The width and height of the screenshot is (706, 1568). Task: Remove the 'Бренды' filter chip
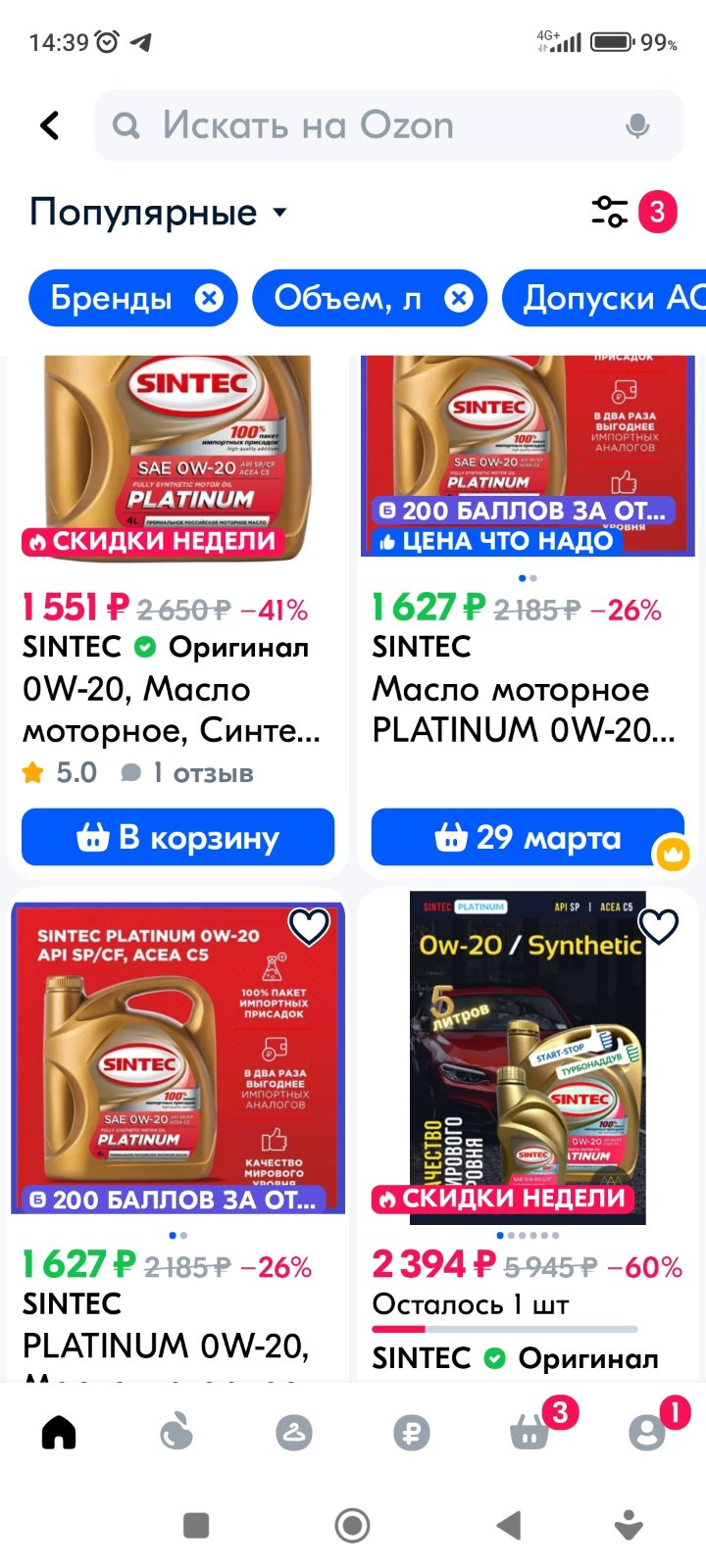[209, 298]
